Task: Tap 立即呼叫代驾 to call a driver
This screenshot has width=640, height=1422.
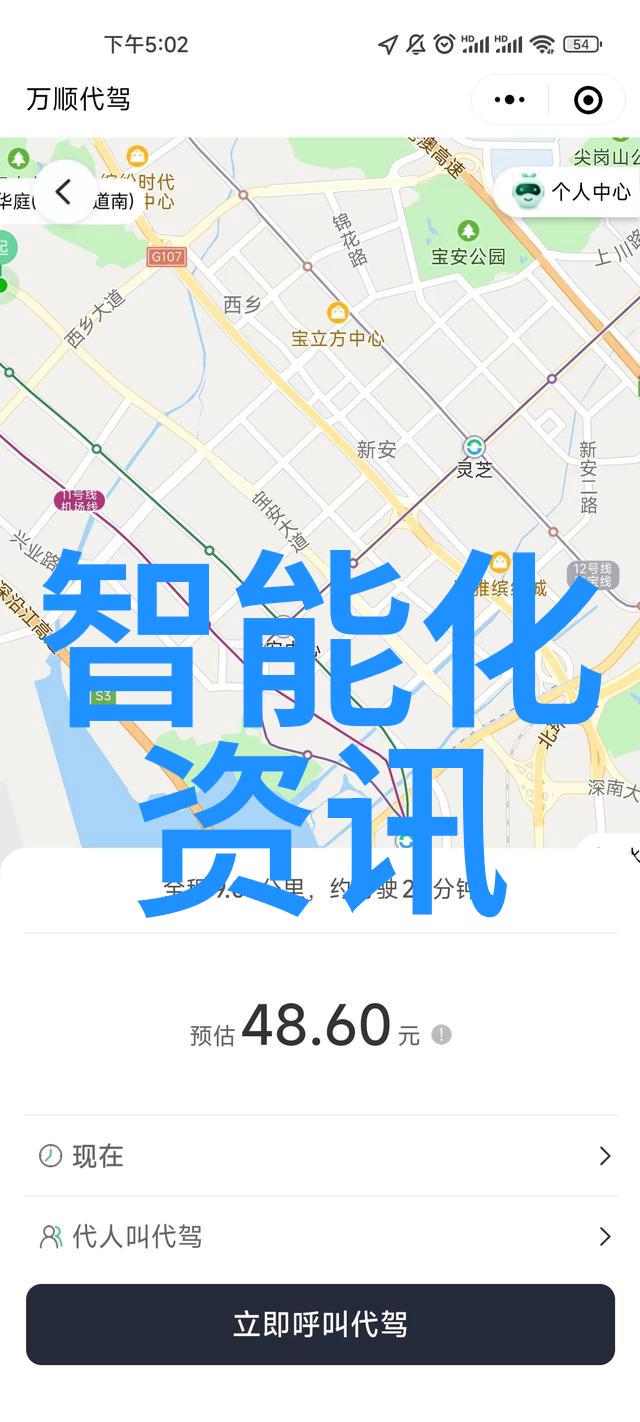Action: click(320, 1324)
